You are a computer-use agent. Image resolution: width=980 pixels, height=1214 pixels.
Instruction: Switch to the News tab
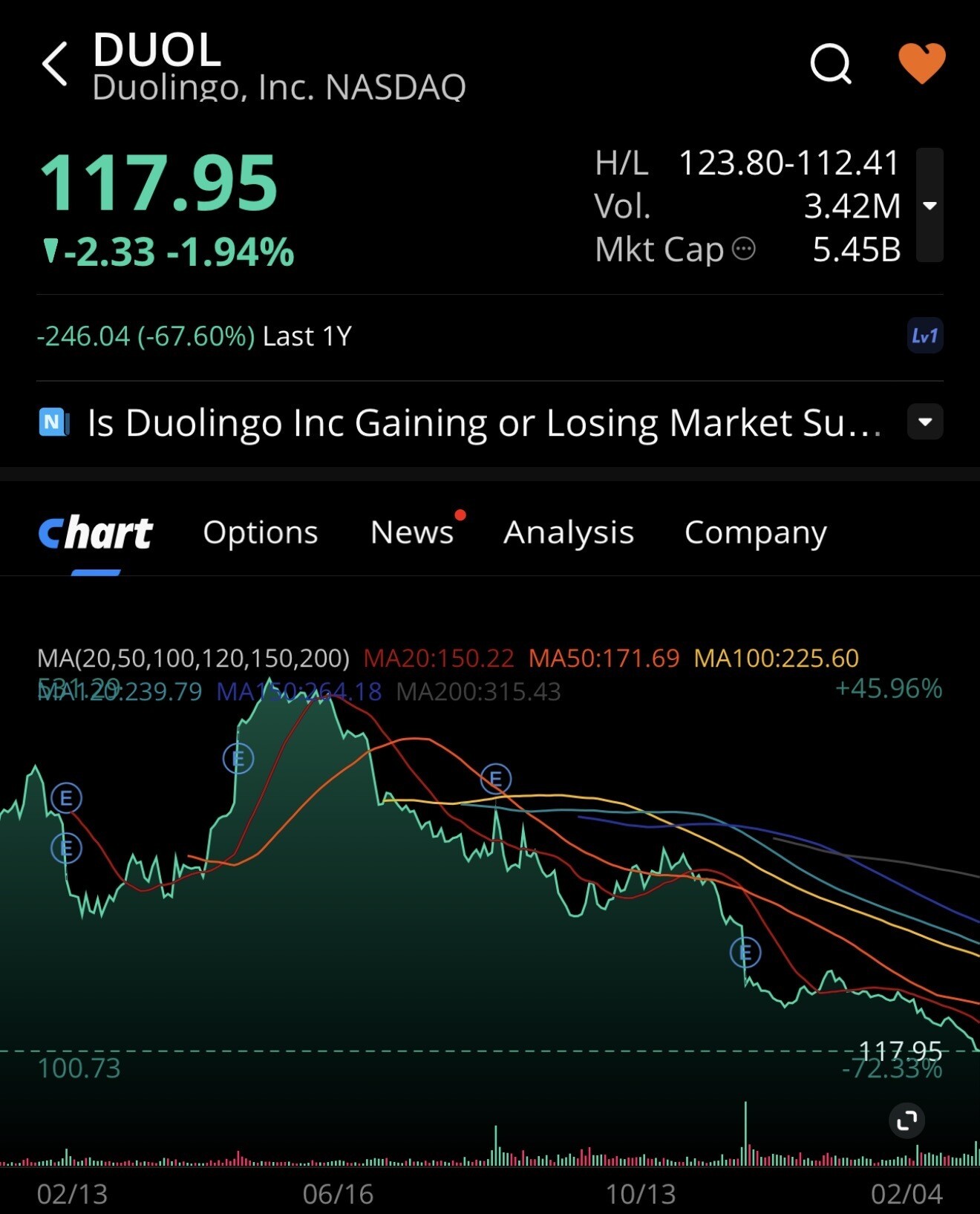(x=412, y=532)
